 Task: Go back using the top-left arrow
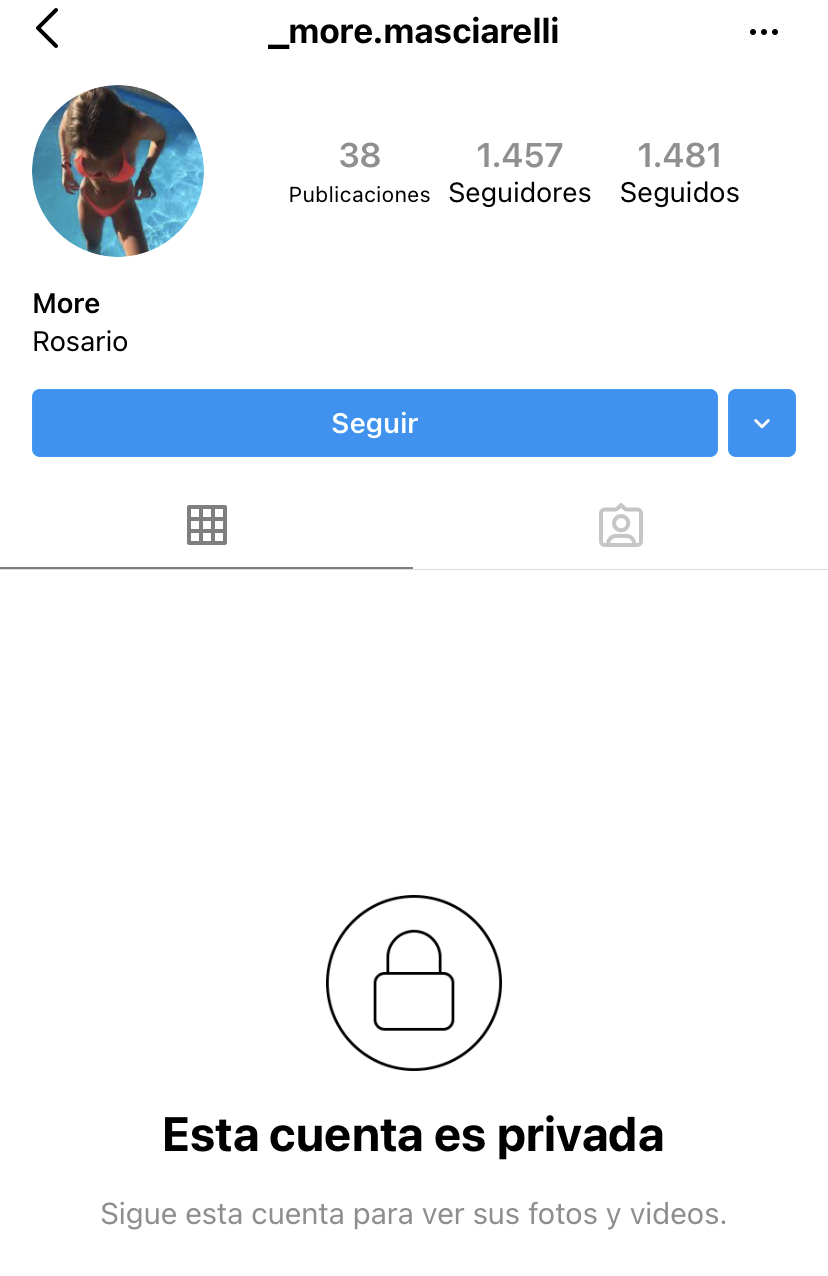(x=47, y=29)
